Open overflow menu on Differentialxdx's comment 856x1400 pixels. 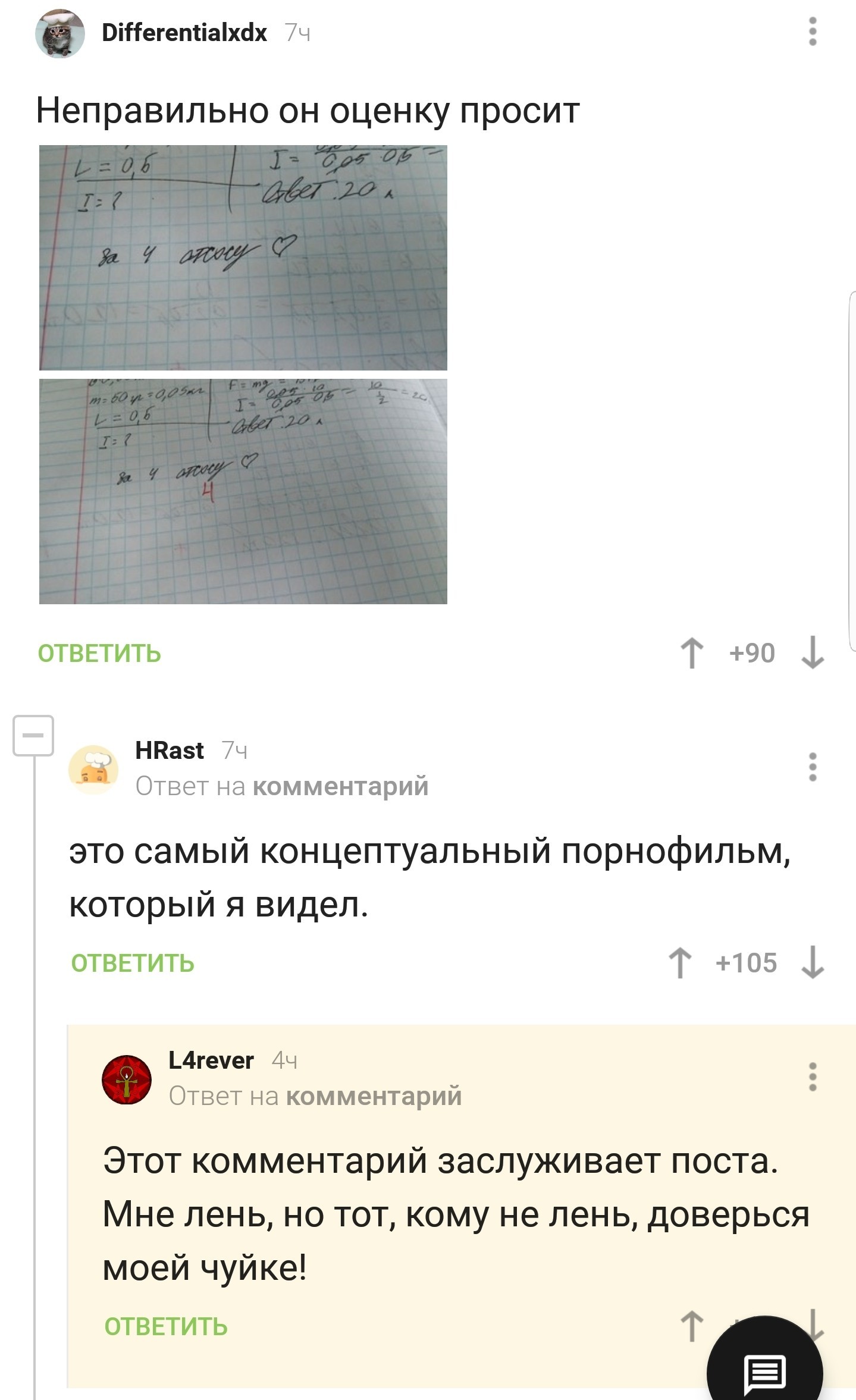pyautogui.click(x=813, y=32)
